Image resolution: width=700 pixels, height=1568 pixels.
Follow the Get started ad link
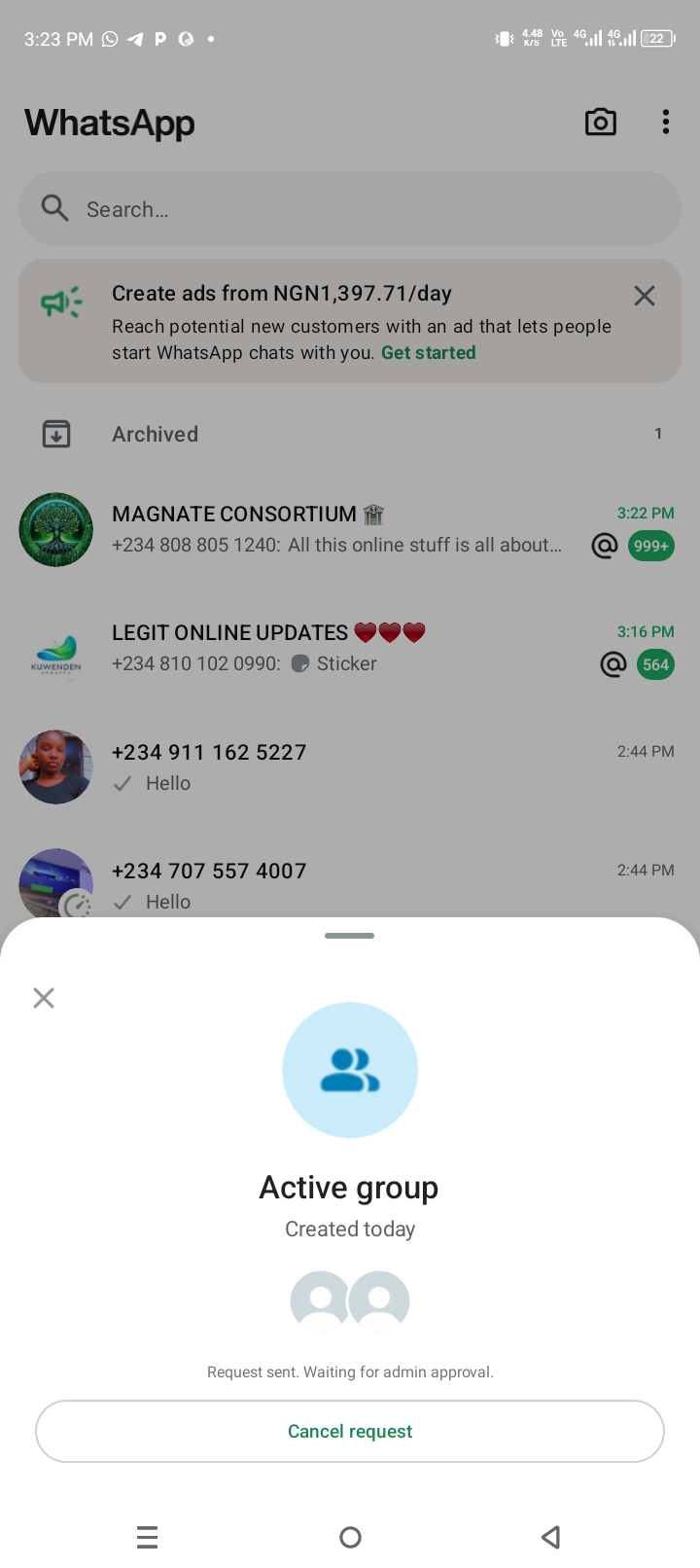tap(428, 353)
